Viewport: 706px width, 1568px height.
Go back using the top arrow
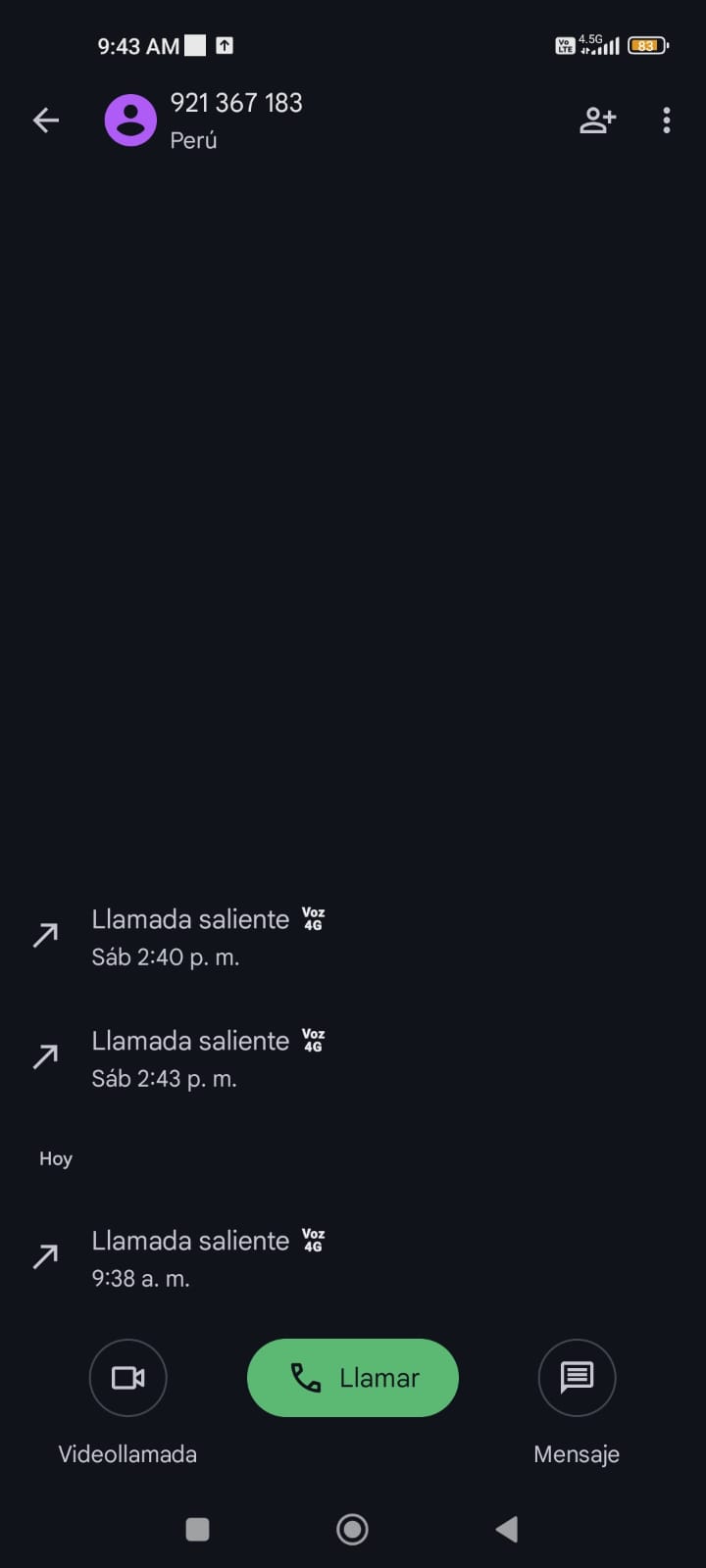tap(46, 121)
